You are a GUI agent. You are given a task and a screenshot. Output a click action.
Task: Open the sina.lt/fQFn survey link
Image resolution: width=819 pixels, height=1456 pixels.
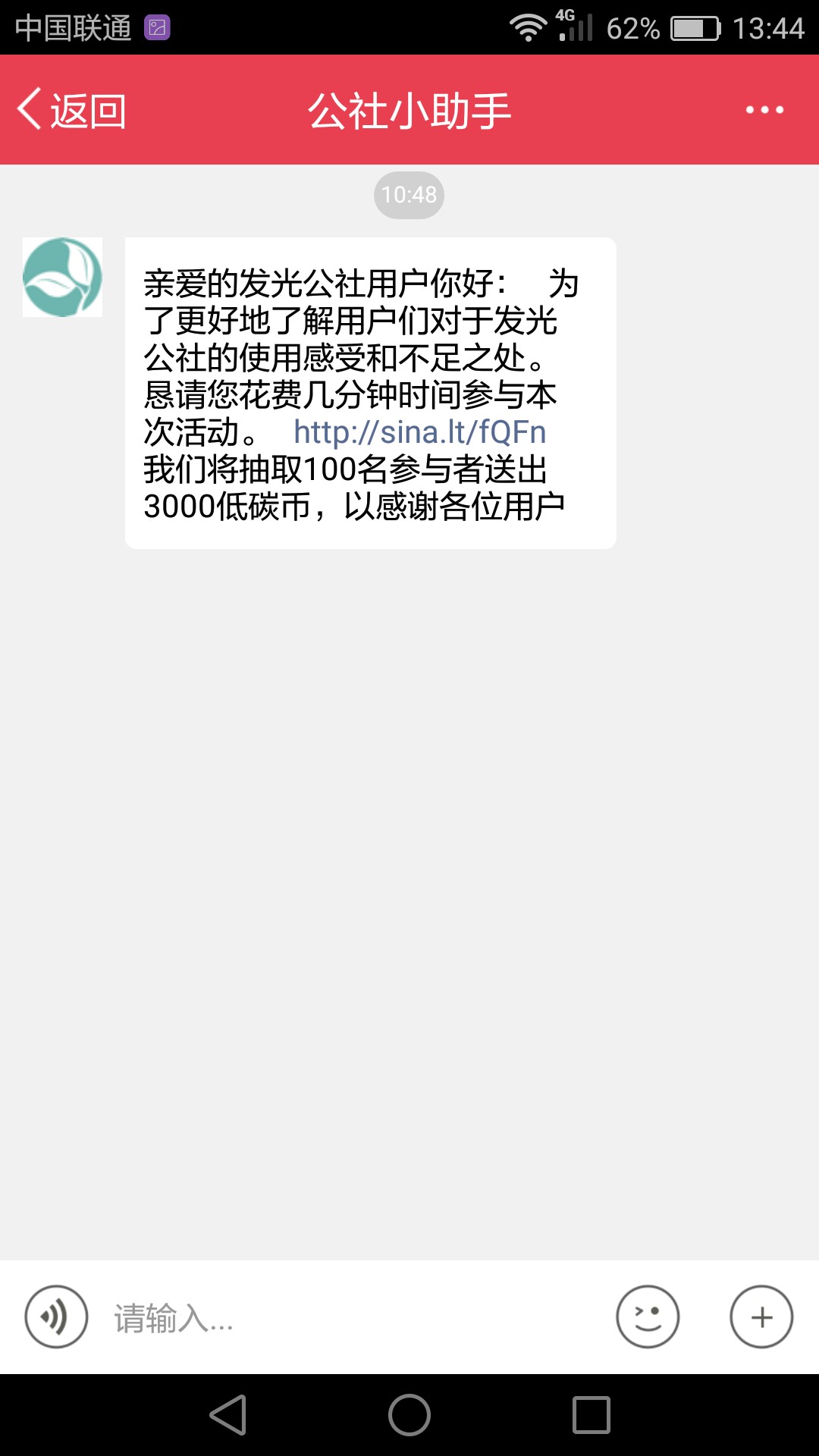pos(419,432)
